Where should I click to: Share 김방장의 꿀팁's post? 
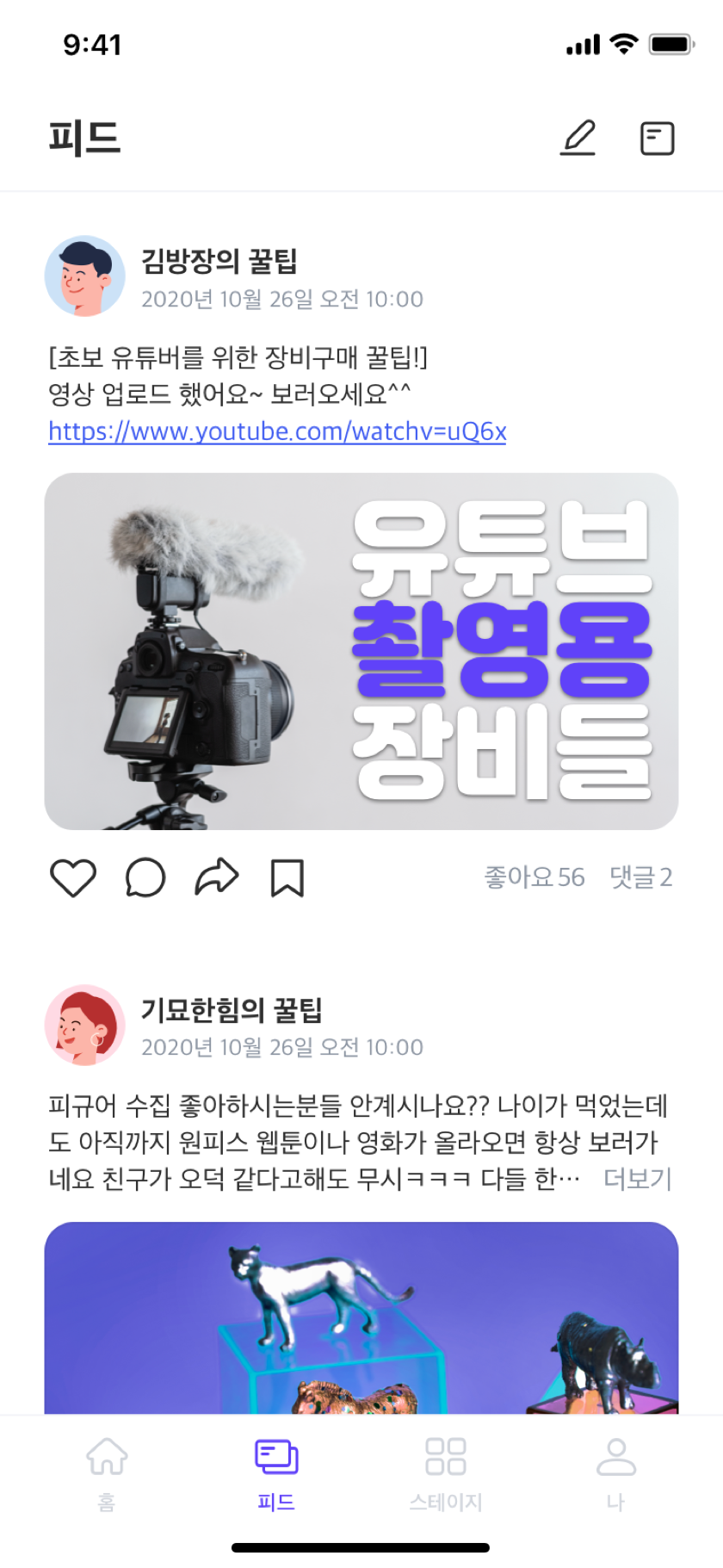tap(216, 877)
